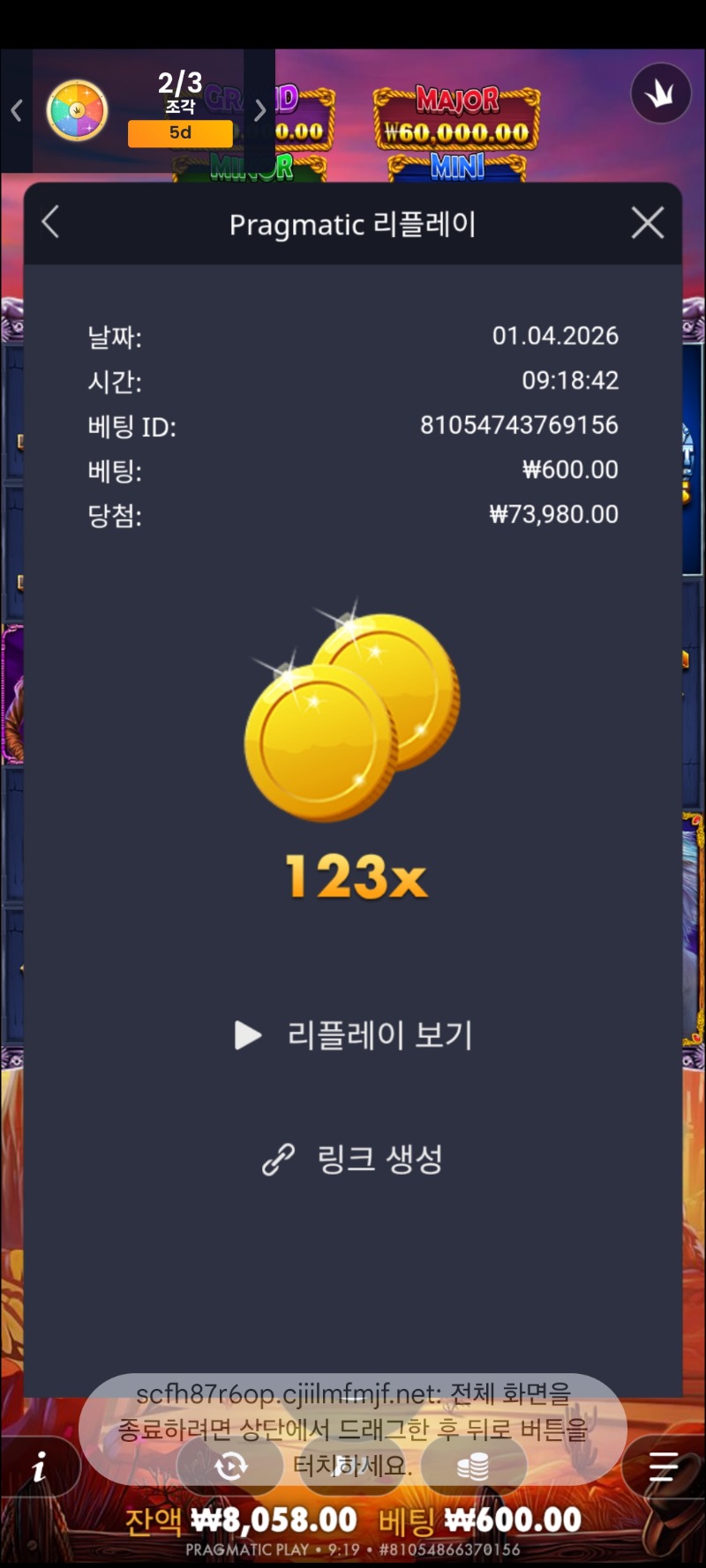Viewport: 706px width, 1568px height.
Task: Go back from the Pragmatic replay dialog
Action: tap(51, 222)
